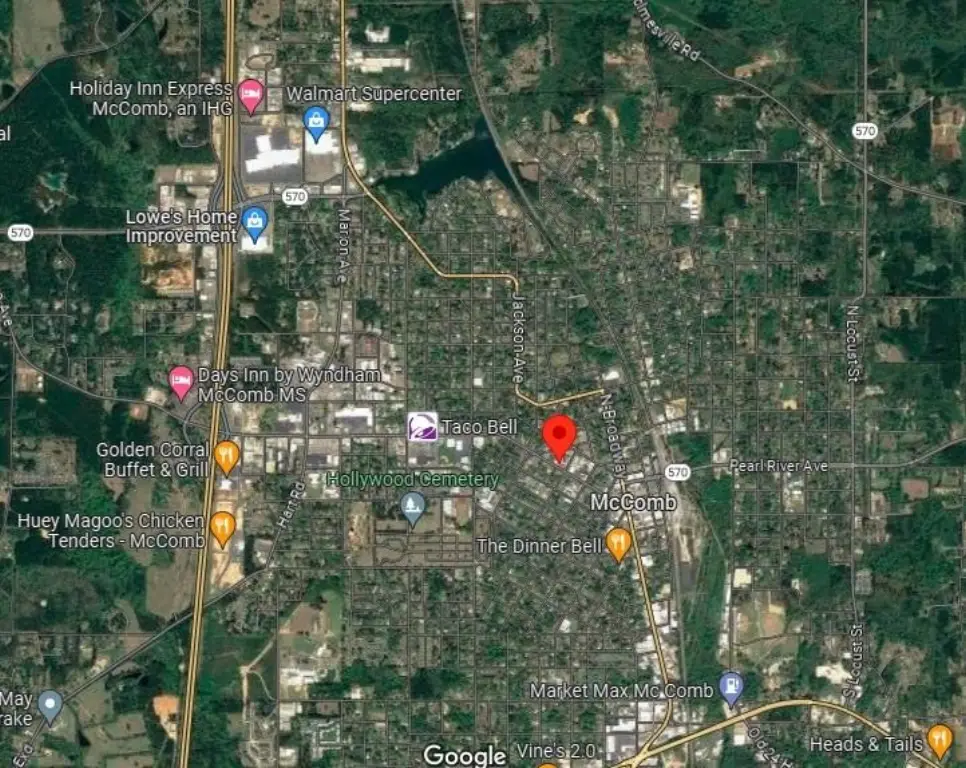The height and width of the screenshot is (768, 966).
Task: Open Days Inn by Wyndham marker
Action: coord(181,380)
